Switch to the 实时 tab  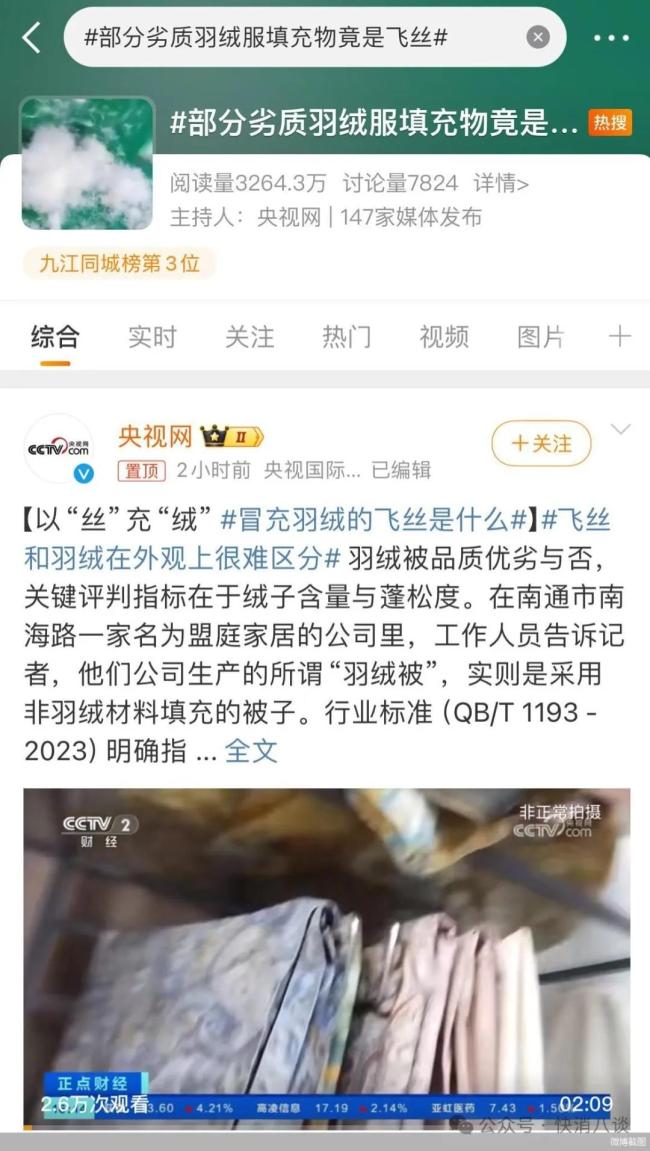[x=152, y=337]
